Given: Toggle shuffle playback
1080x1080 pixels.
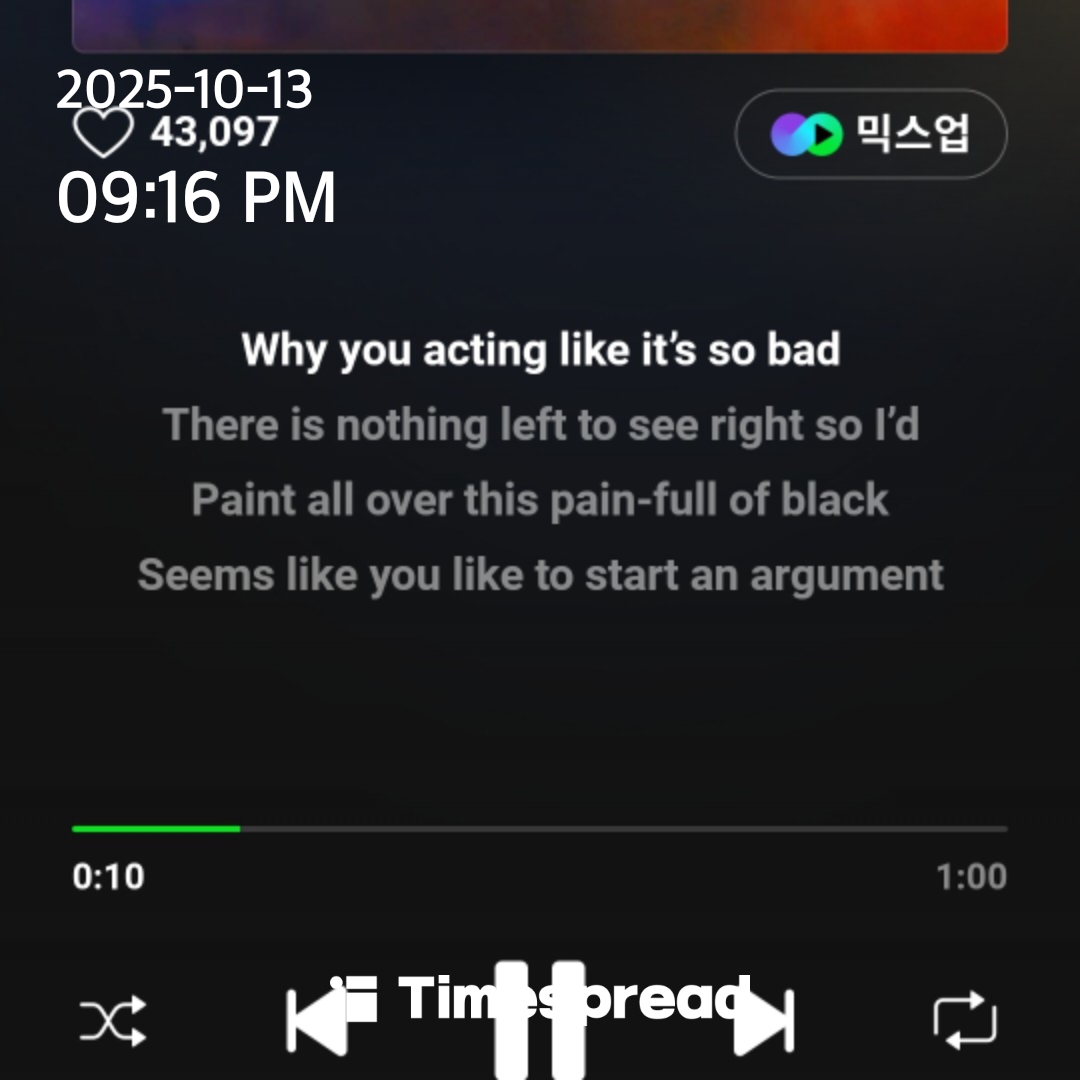Looking at the screenshot, I should (113, 1021).
